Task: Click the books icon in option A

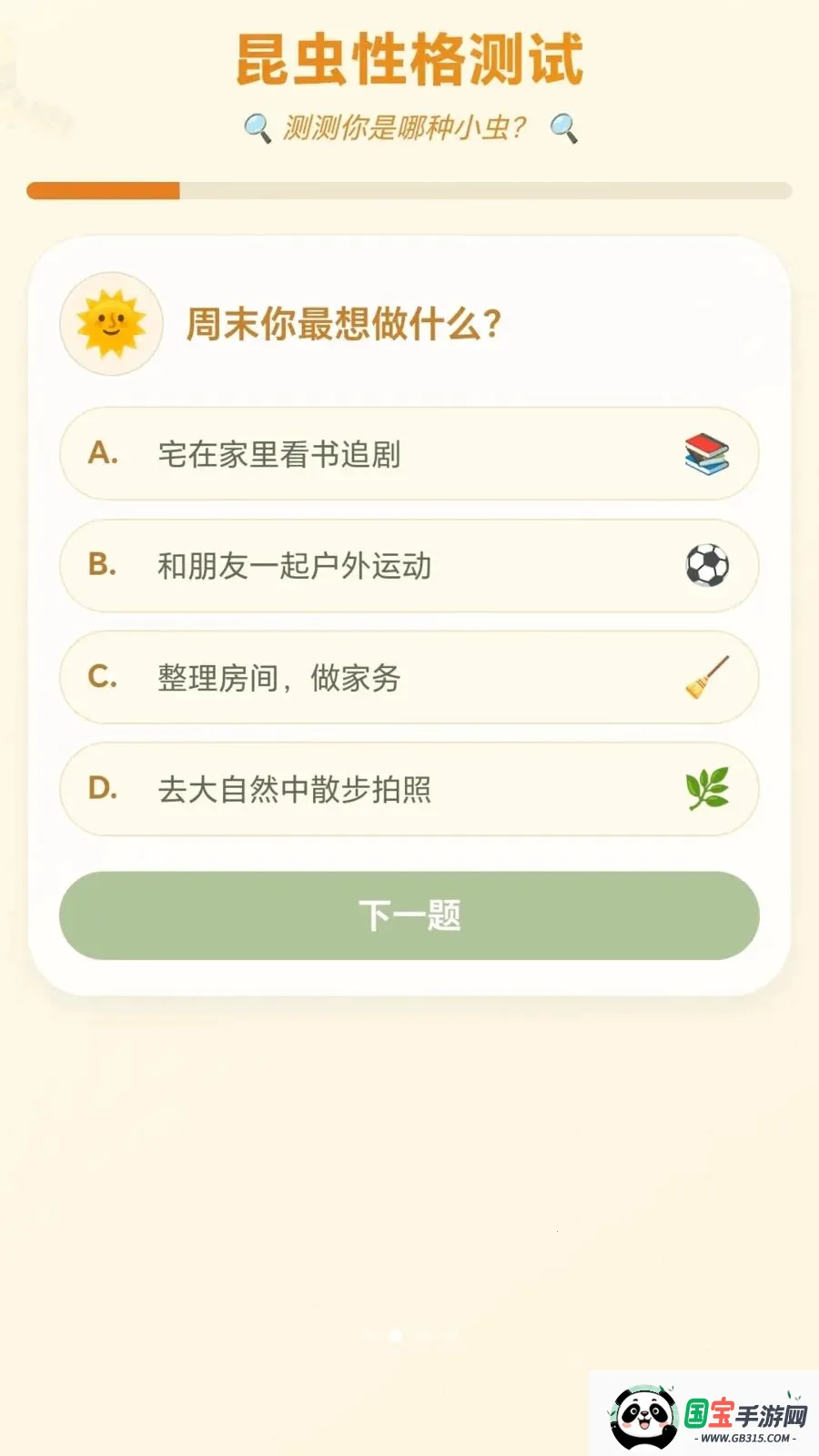Action: tap(705, 454)
